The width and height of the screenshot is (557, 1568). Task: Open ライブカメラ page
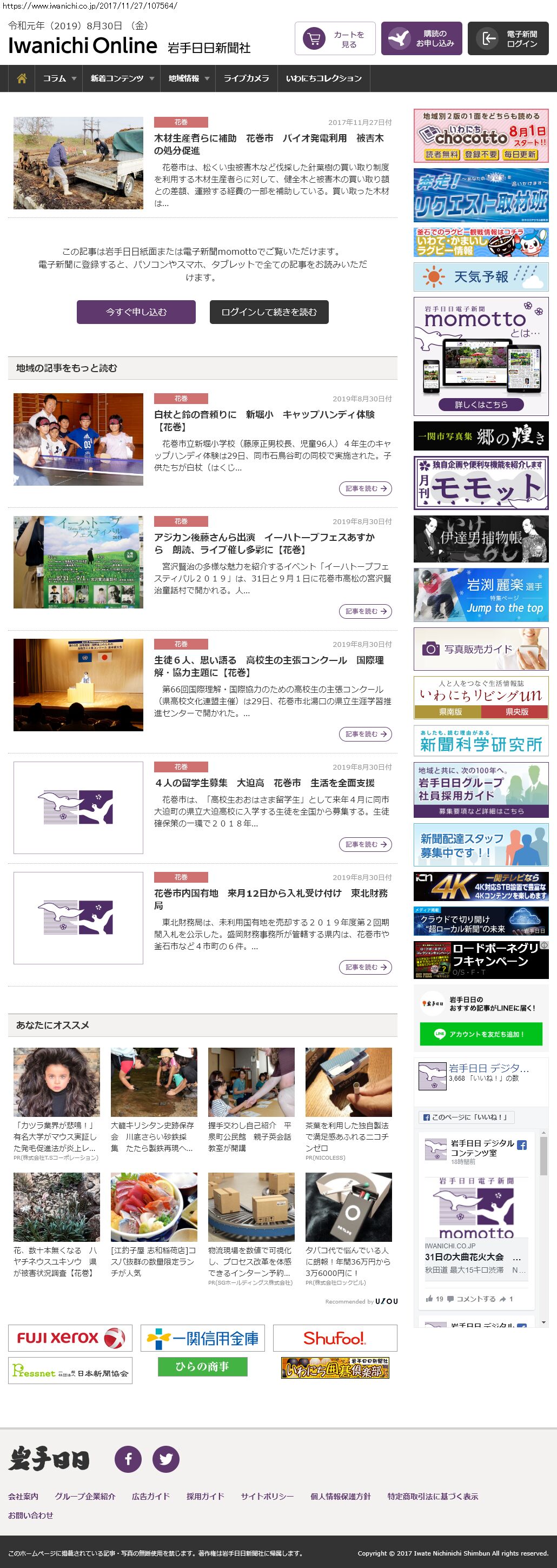tap(246, 78)
